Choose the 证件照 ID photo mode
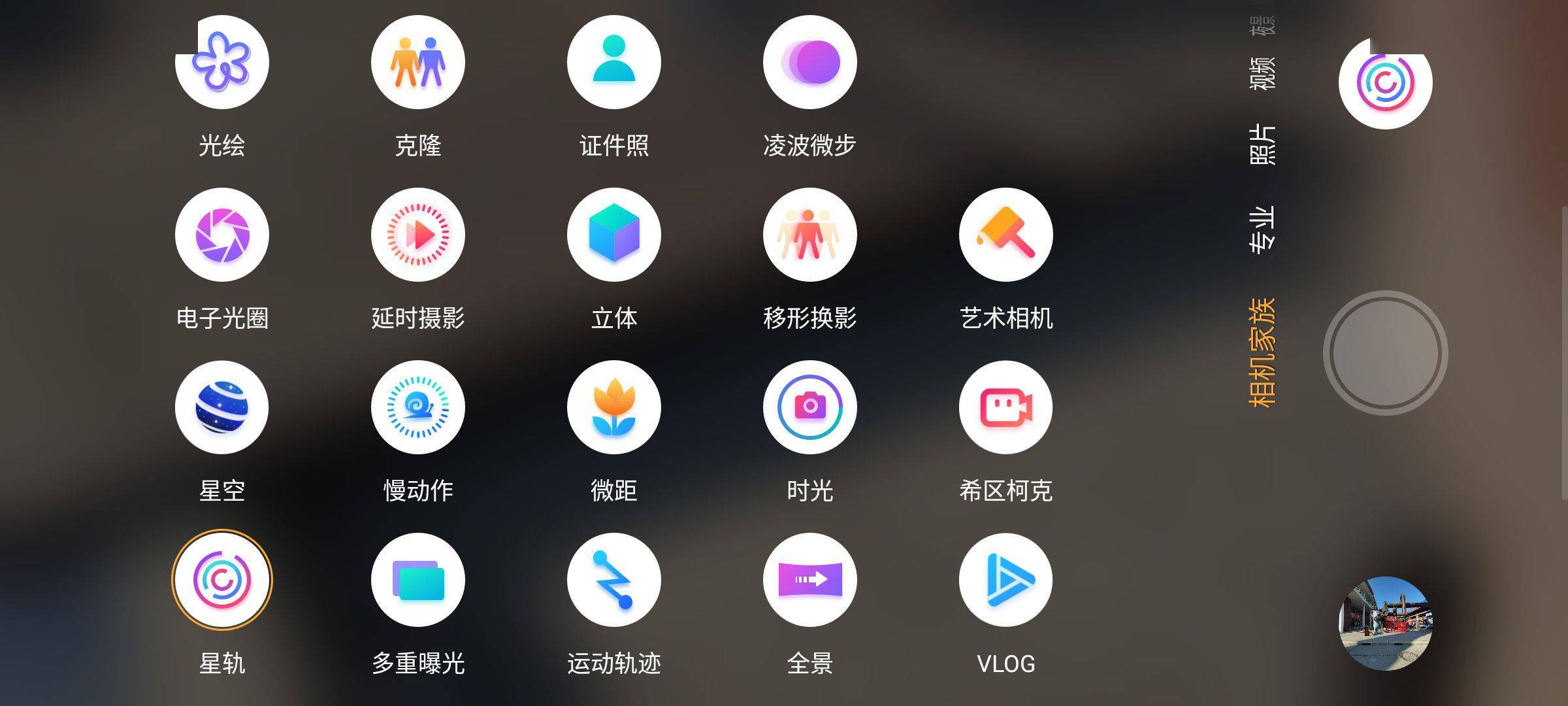Viewport: 1568px width, 706px height. coord(614,63)
